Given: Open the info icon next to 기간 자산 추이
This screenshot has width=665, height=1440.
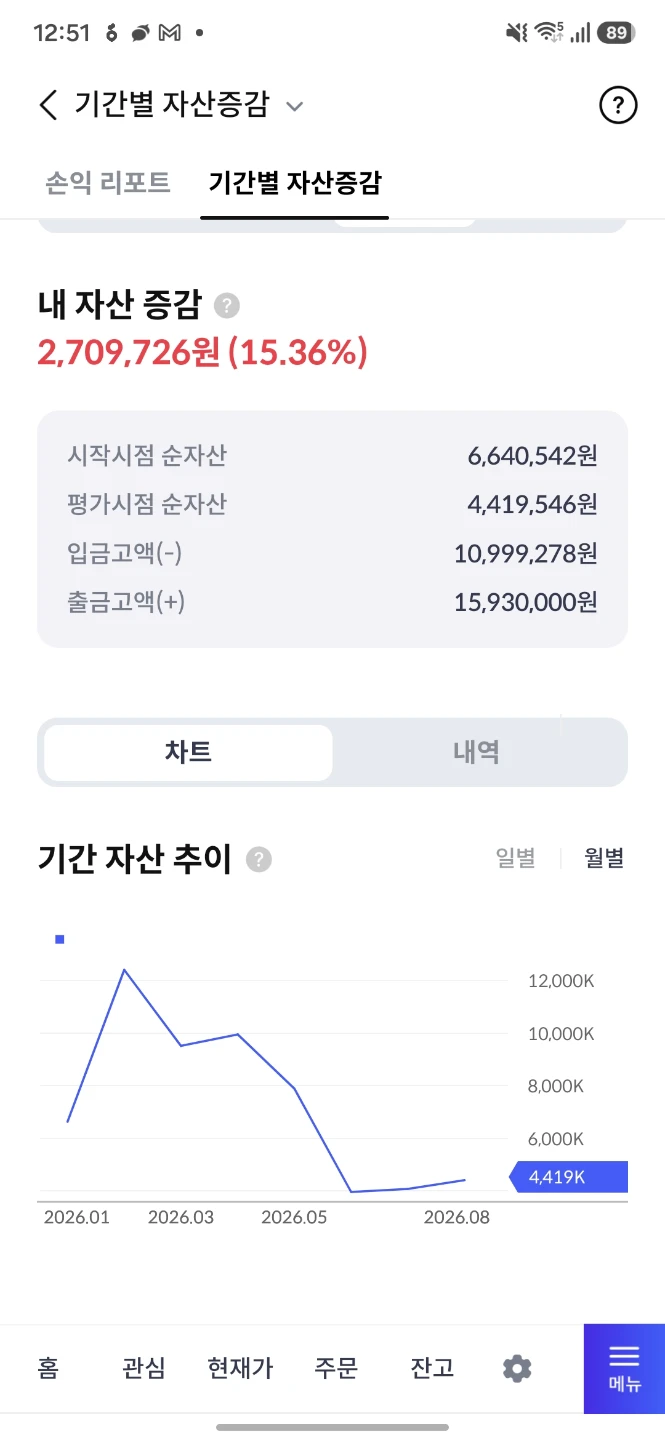Looking at the screenshot, I should pyautogui.click(x=260, y=859).
